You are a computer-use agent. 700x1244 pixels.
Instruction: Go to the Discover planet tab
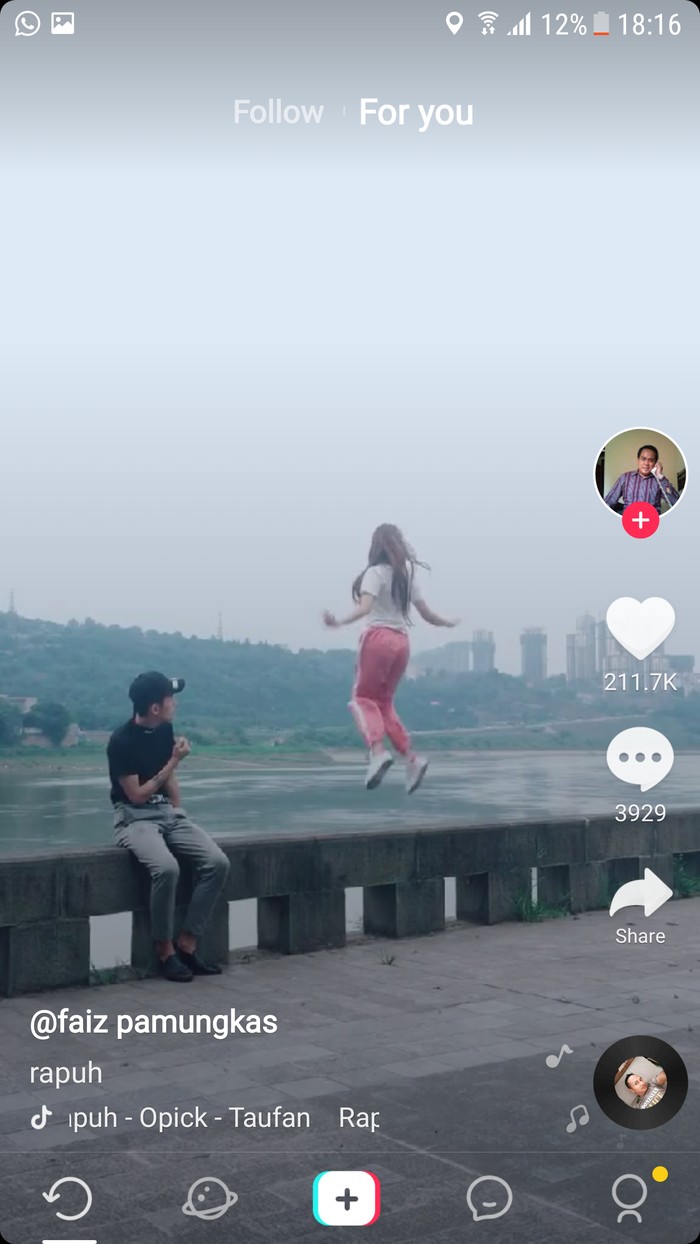[x=209, y=1198]
